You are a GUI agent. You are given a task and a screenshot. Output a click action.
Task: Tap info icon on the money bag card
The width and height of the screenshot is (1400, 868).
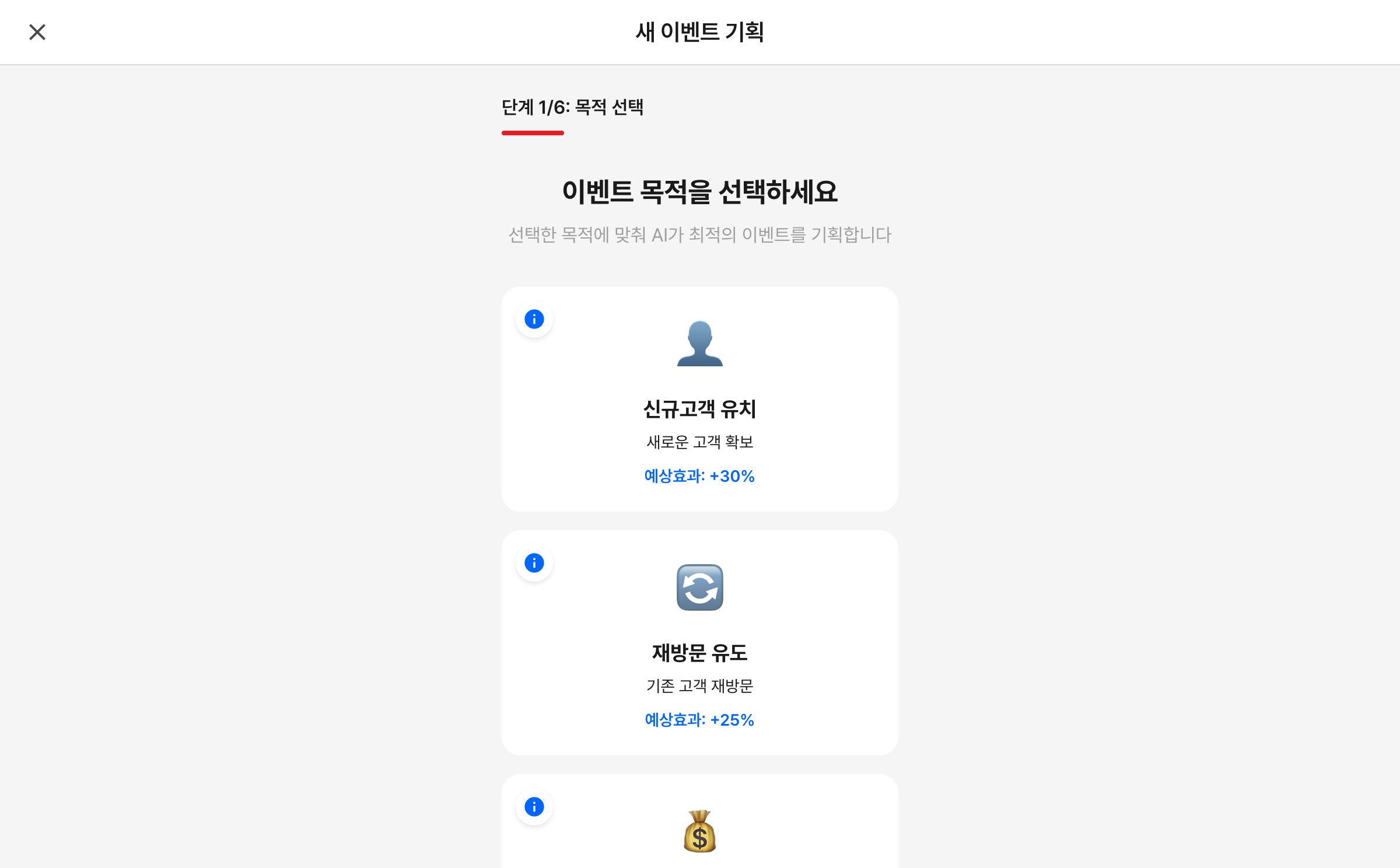(534, 807)
